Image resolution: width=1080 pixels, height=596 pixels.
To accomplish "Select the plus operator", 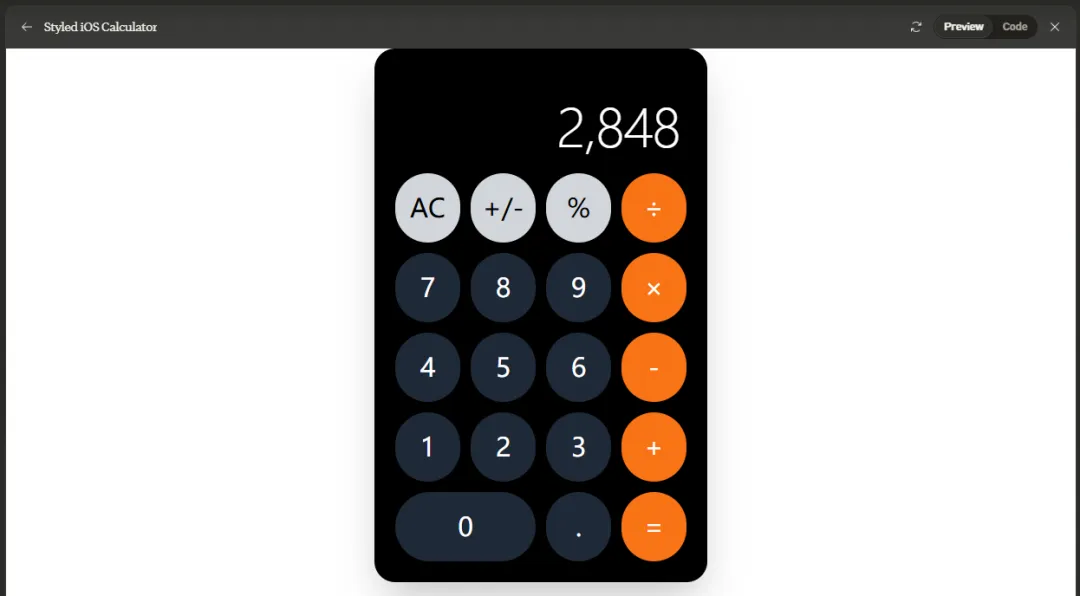I will click(x=654, y=447).
